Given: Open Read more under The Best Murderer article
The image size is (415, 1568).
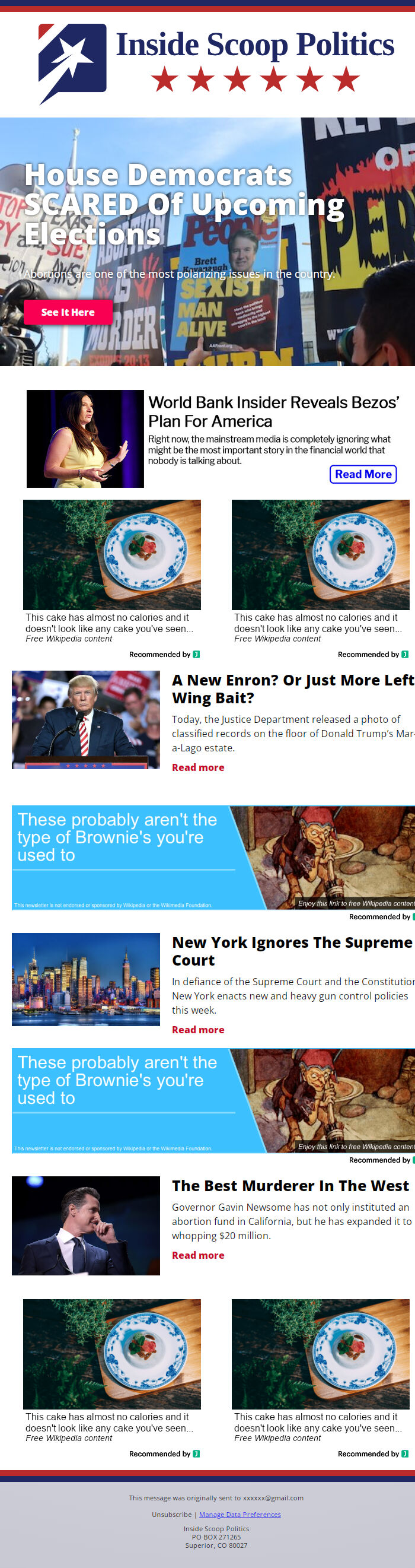Looking at the screenshot, I should pos(197,1255).
